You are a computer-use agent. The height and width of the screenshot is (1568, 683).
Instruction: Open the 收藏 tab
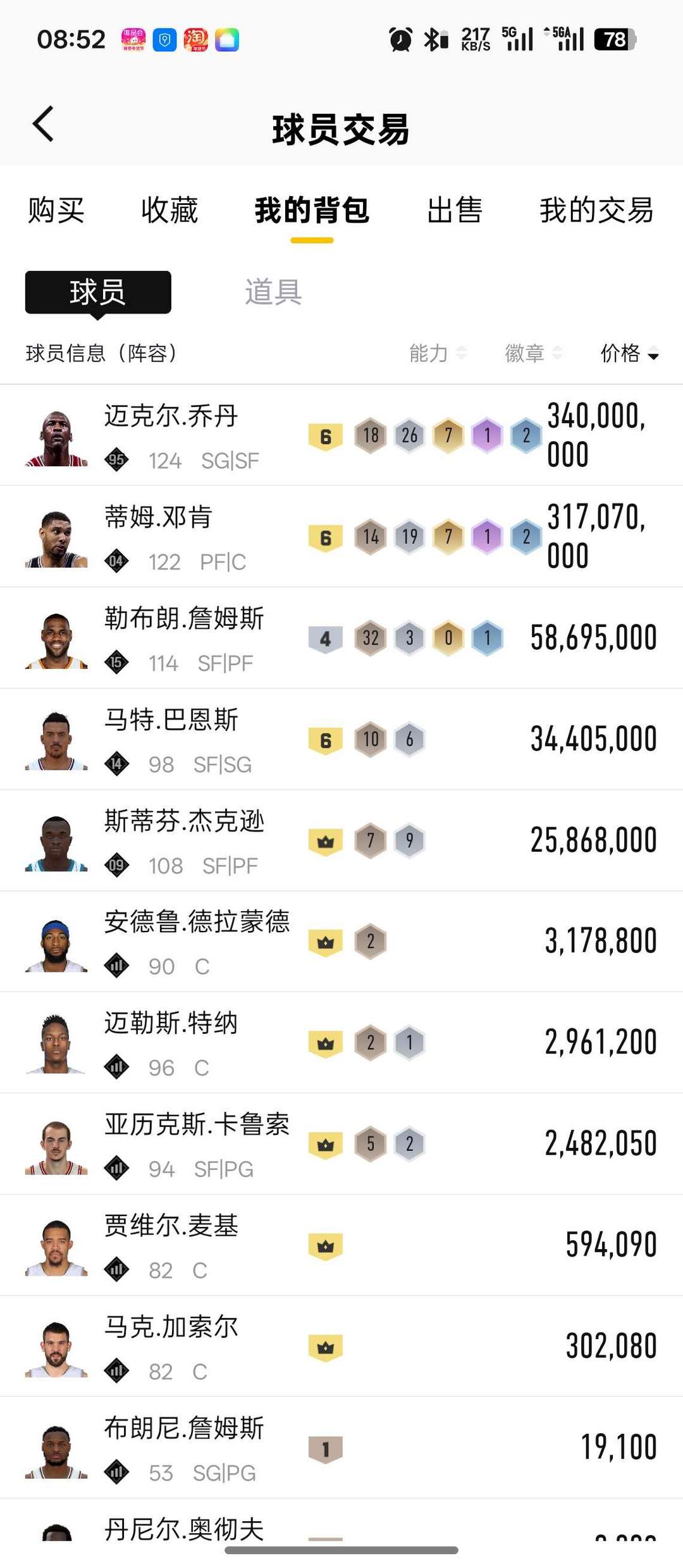point(169,210)
